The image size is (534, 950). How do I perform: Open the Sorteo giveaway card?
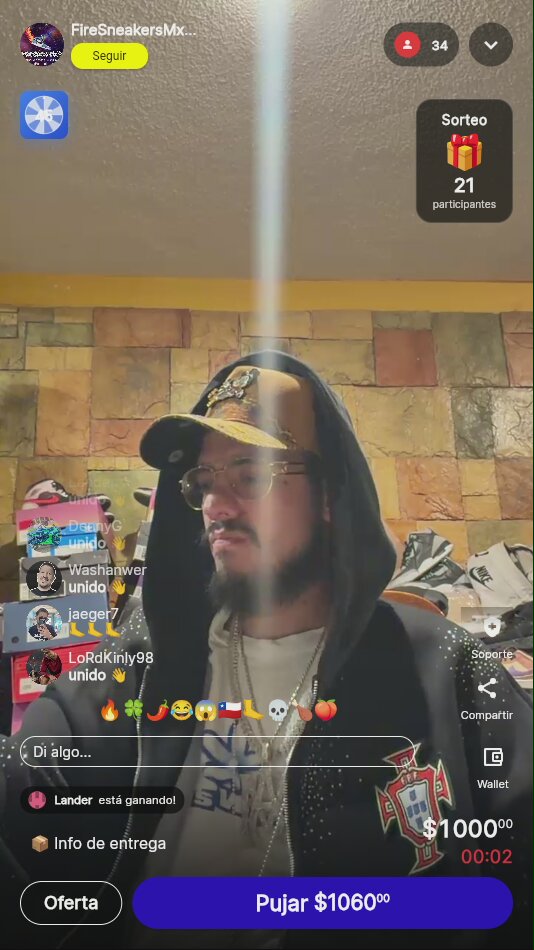[x=464, y=161]
